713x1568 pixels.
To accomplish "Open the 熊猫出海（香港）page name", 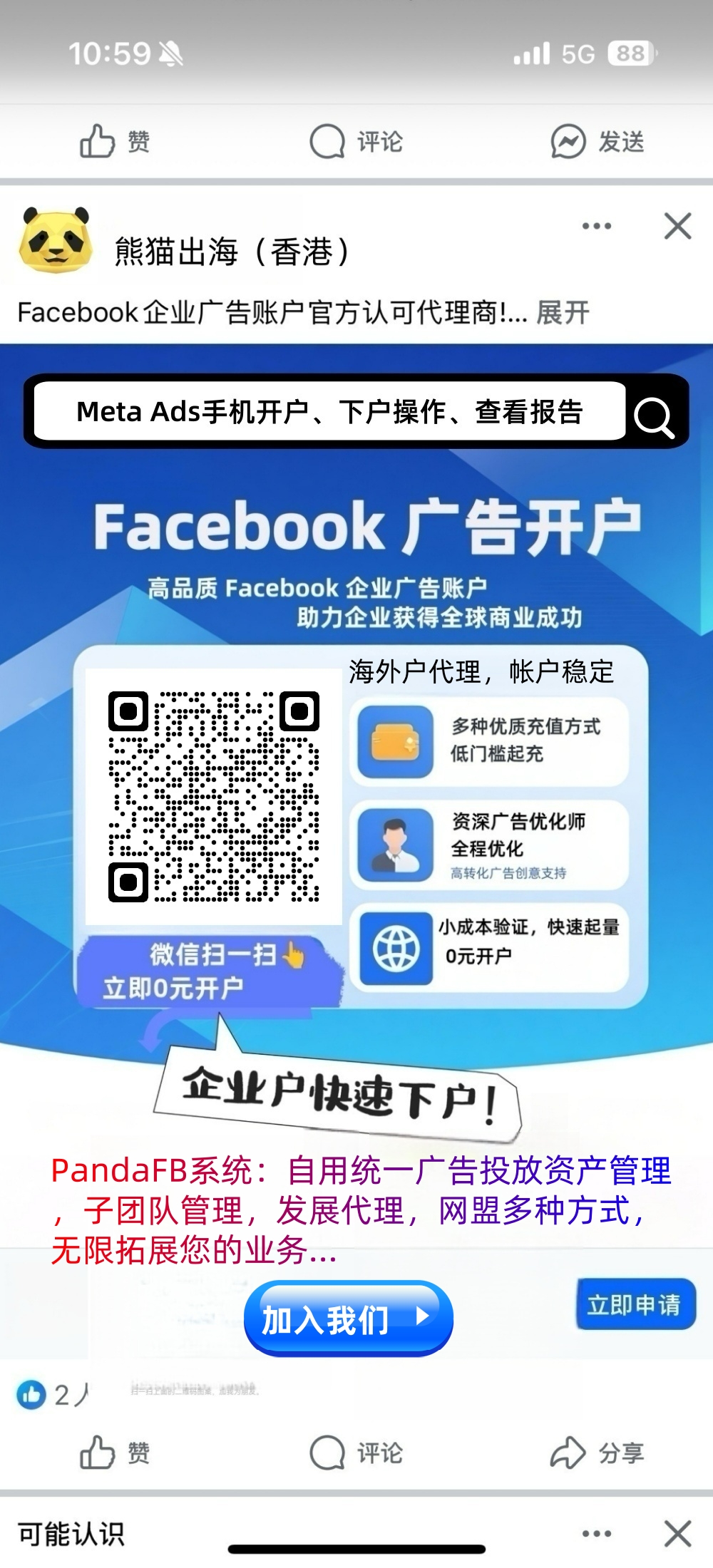I will coord(232,252).
